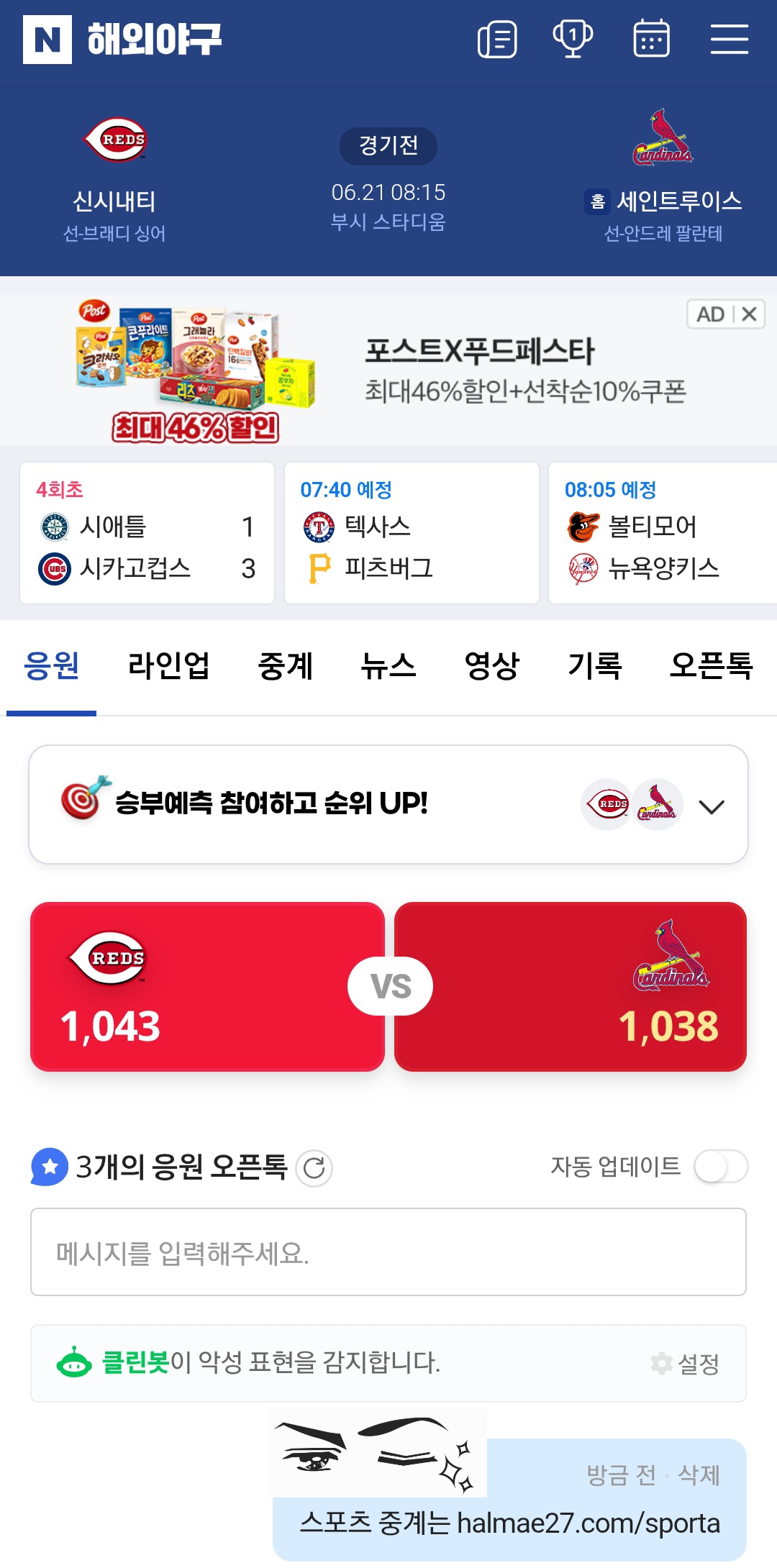Image resolution: width=777 pixels, height=1568 pixels.
Task: Switch to the 뉴스 tab
Action: click(x=388, y=665)
